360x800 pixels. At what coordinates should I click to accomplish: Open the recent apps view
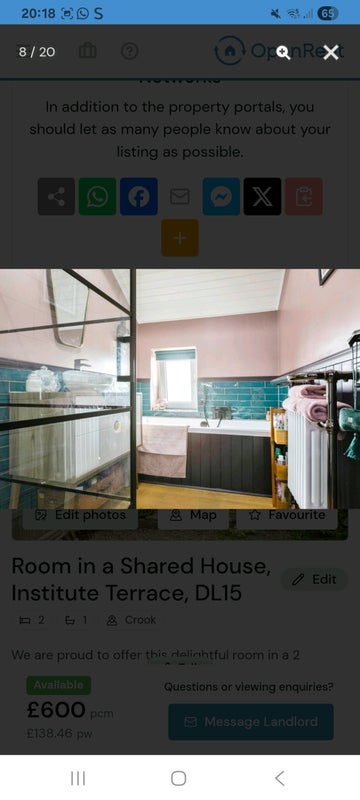click(78, 778)
